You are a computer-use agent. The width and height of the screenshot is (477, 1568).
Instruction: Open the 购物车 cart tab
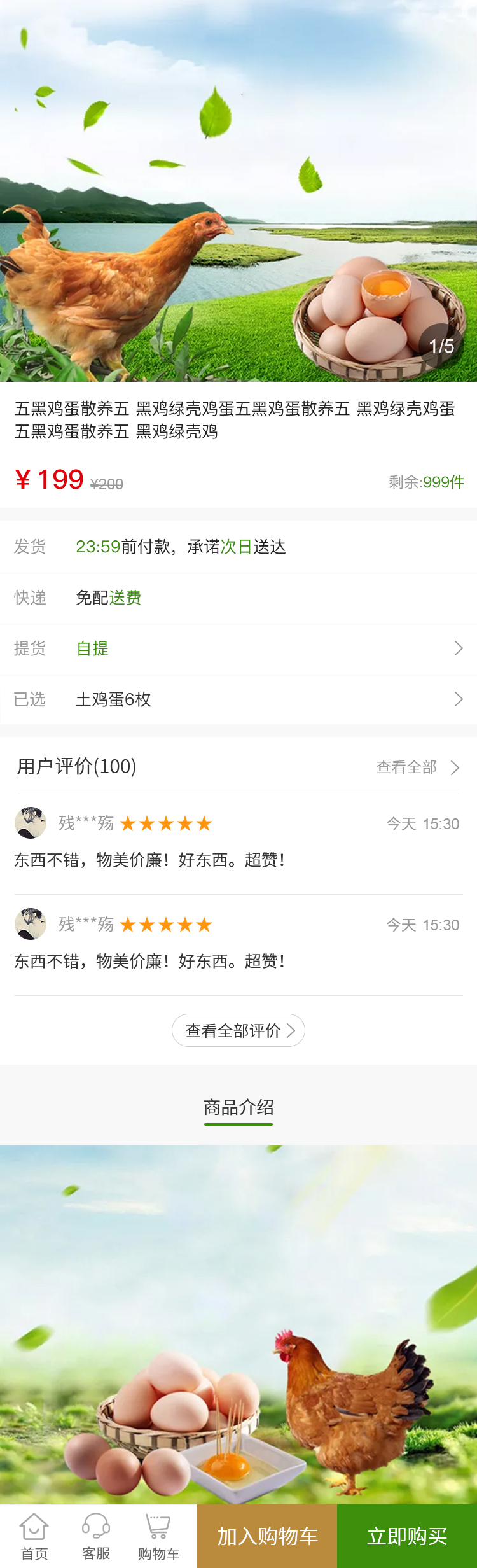pyautogui.click(x=158, y=1536)
